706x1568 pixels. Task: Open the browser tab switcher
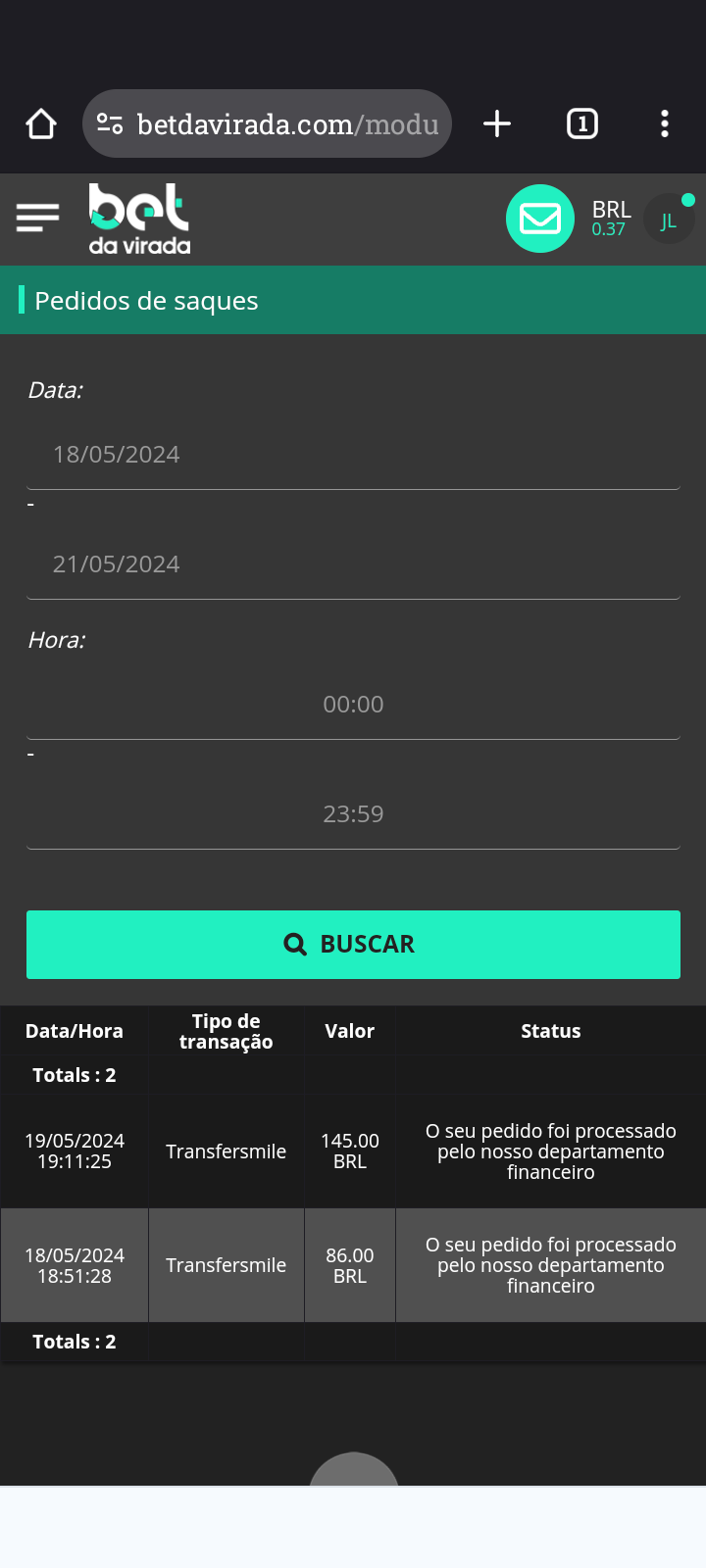(581, 123)
